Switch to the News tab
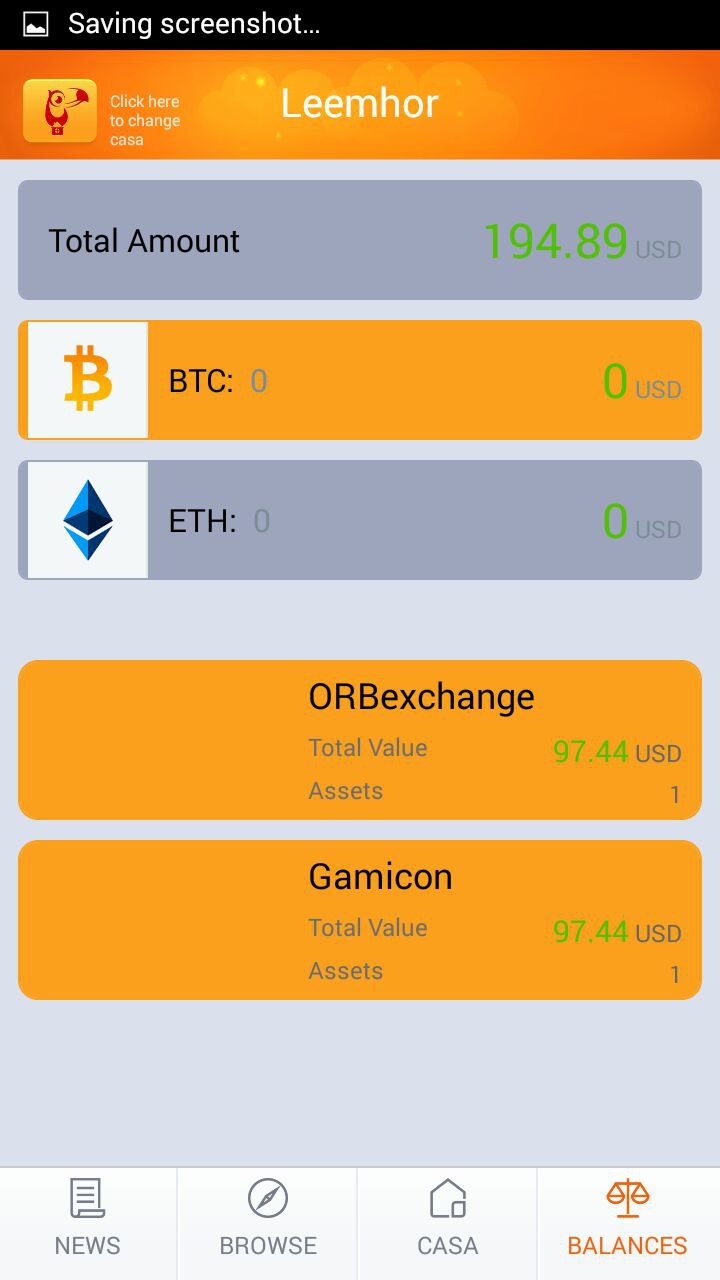 point(88,1224)
